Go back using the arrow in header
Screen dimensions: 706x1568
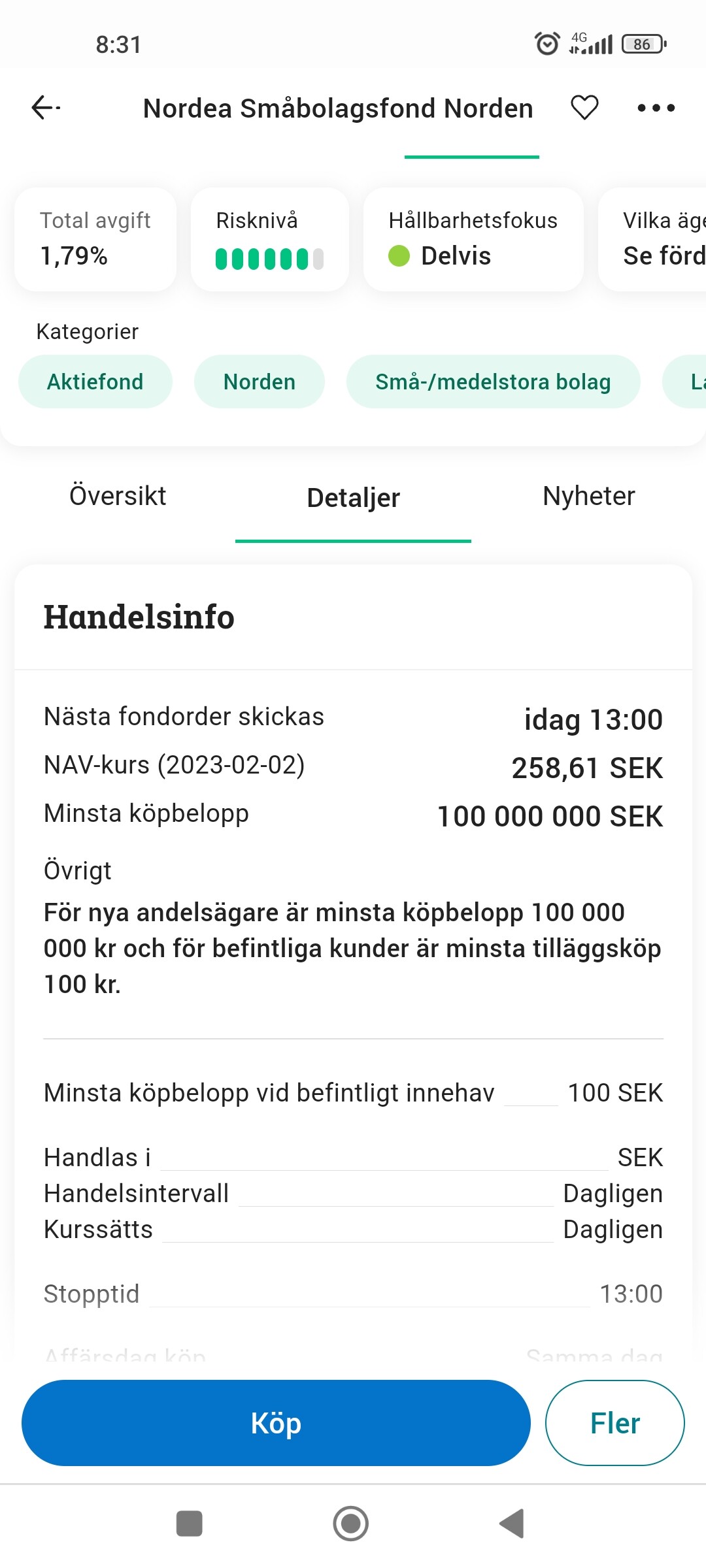(45, 108)
